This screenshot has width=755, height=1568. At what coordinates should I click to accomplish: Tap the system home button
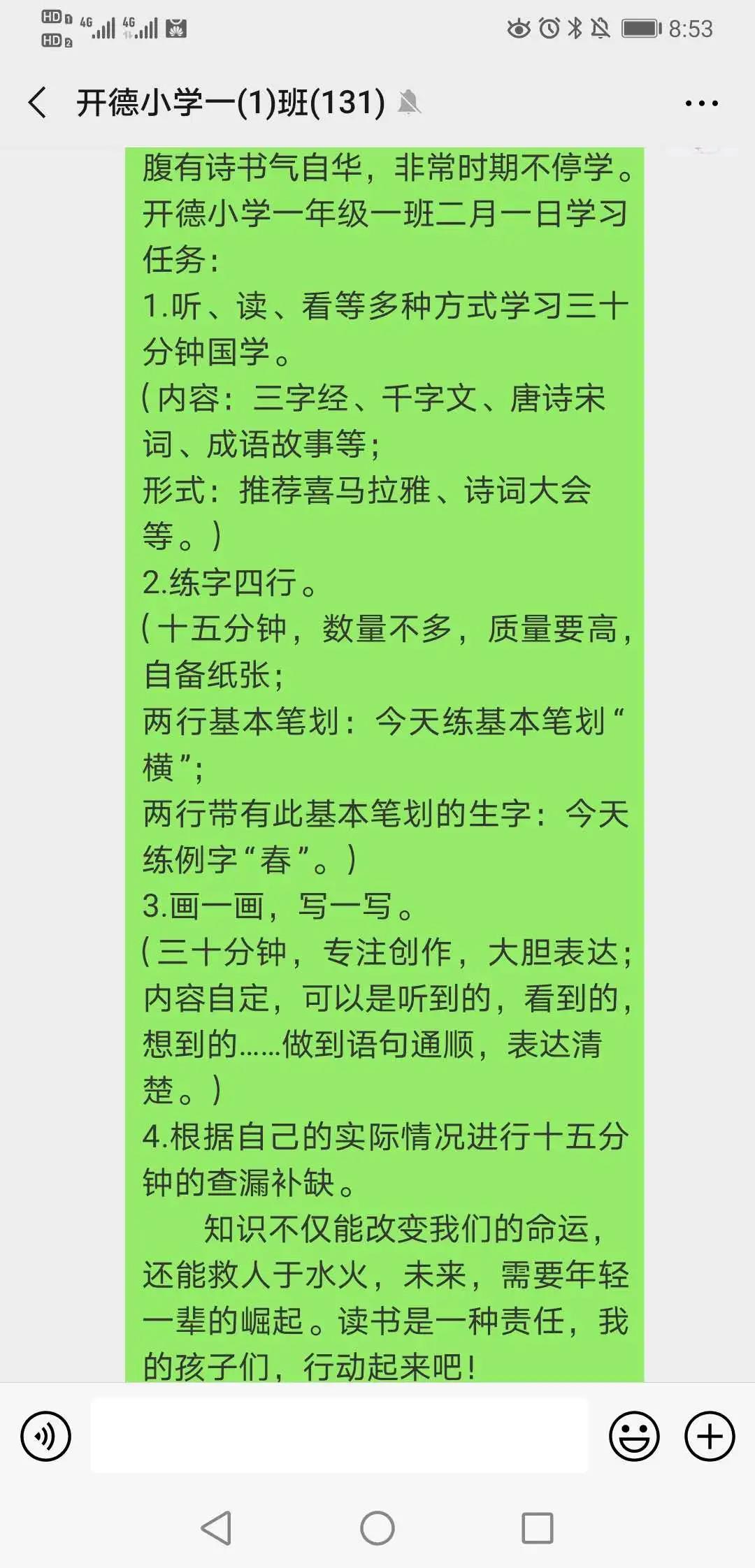(377, 1528)
